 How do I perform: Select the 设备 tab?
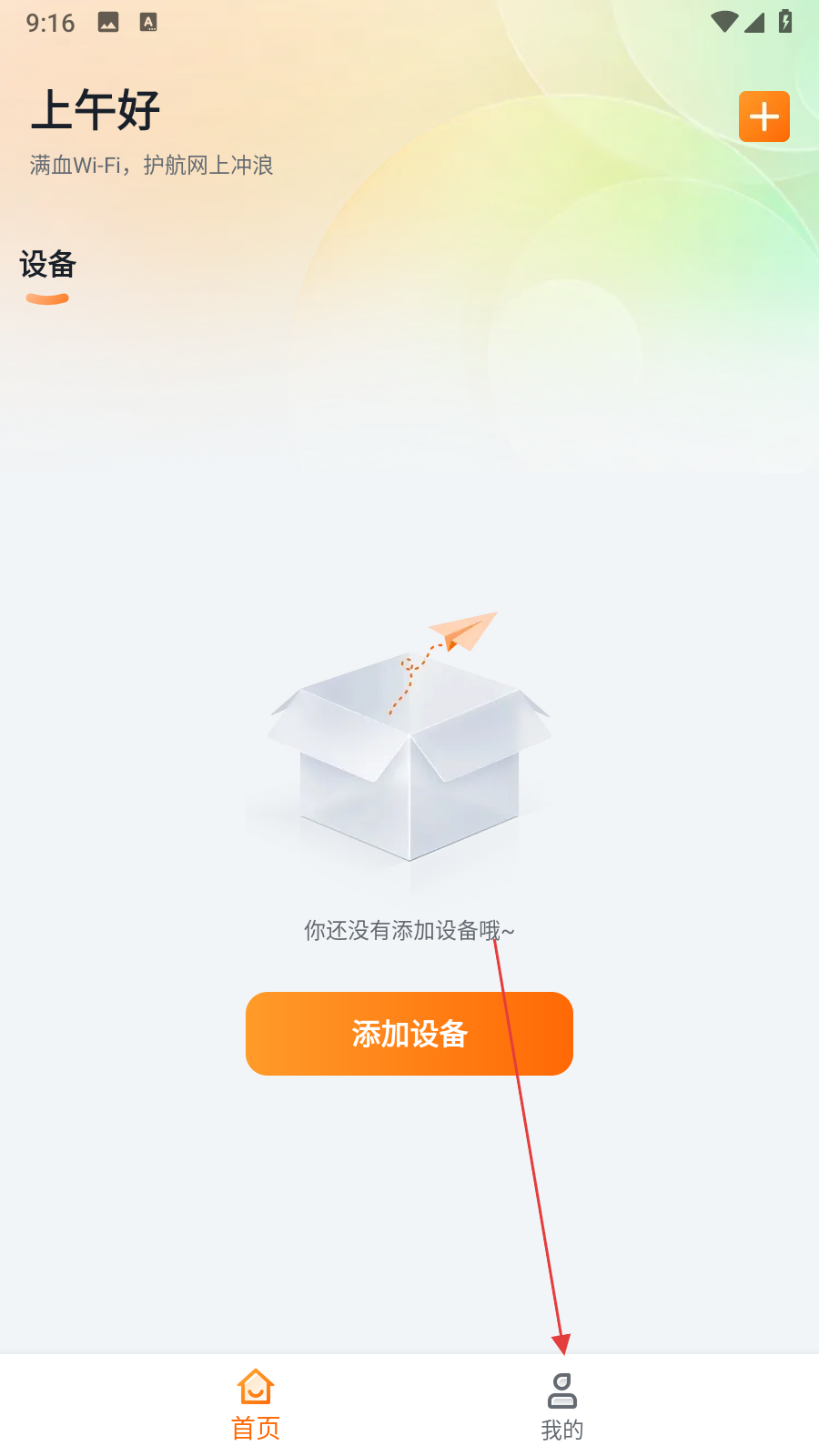47,266
